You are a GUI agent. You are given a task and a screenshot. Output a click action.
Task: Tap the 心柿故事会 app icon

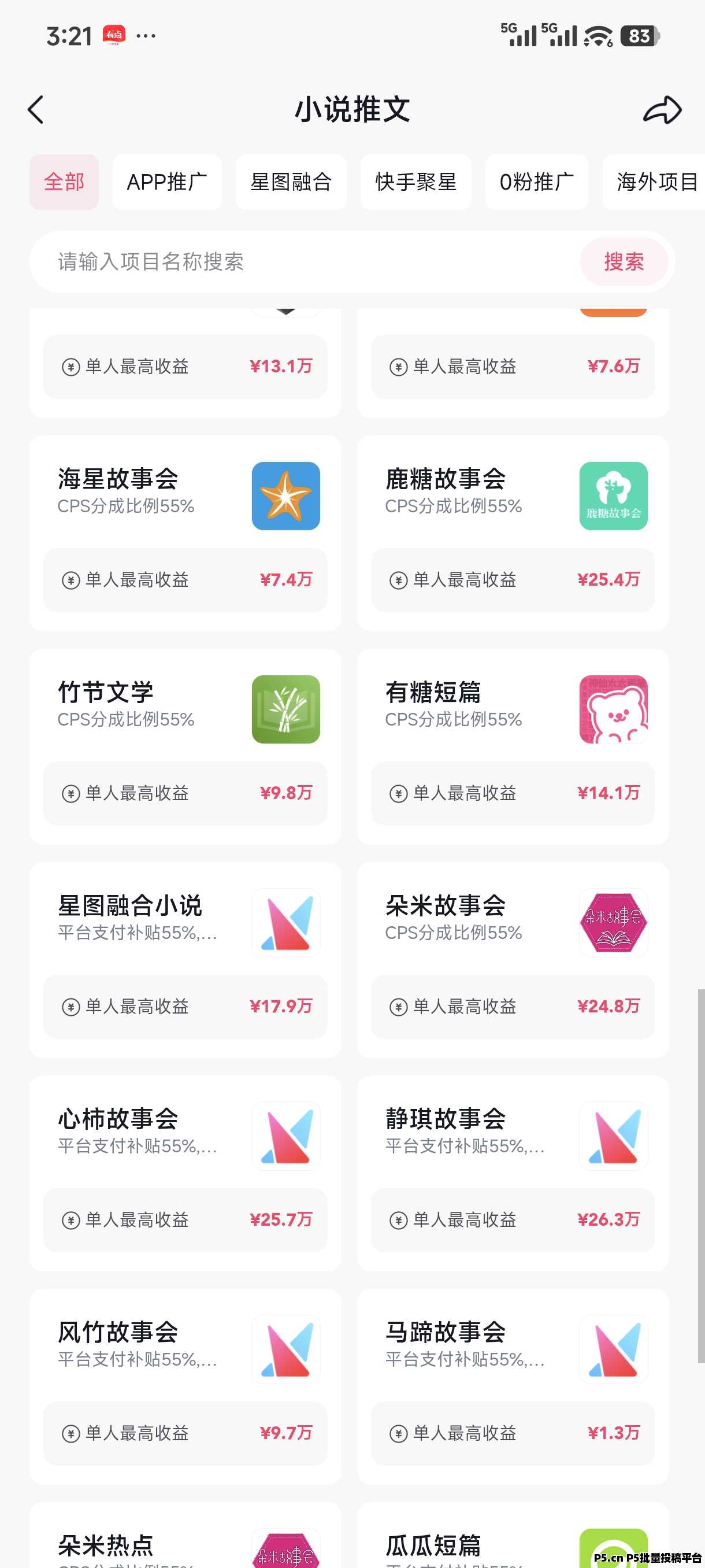[286, 1136]
